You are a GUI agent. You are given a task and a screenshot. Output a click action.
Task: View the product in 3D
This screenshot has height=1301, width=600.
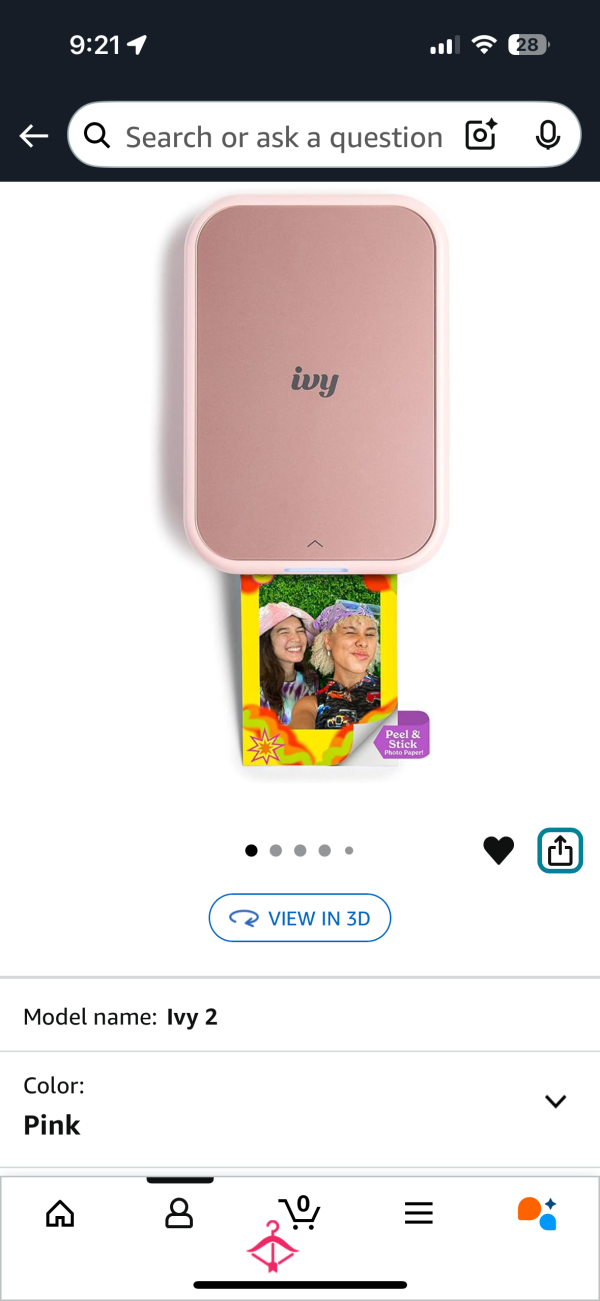click(x=300, y=918)
